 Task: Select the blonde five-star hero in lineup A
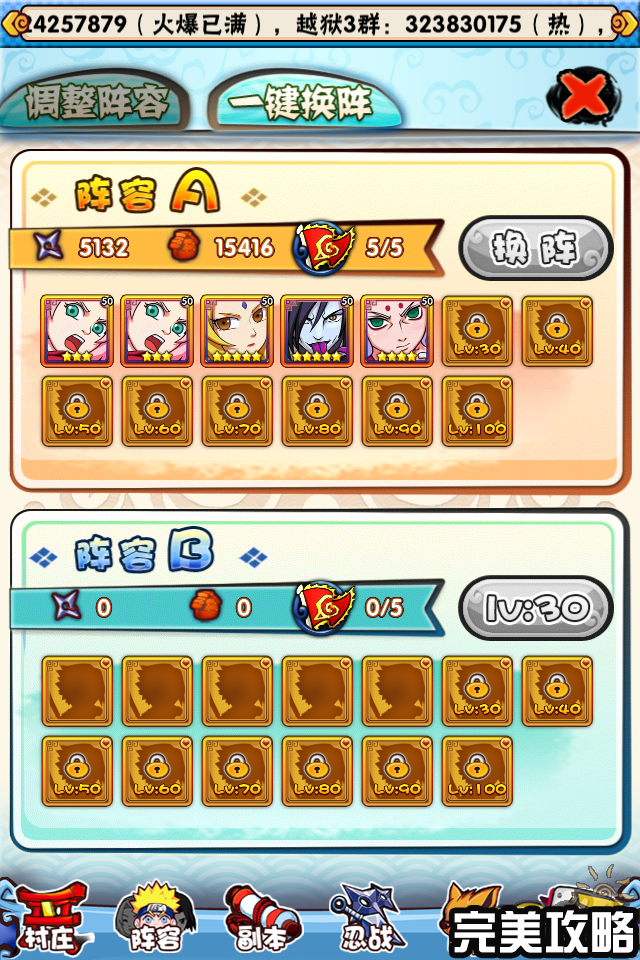tap(237, 330)
